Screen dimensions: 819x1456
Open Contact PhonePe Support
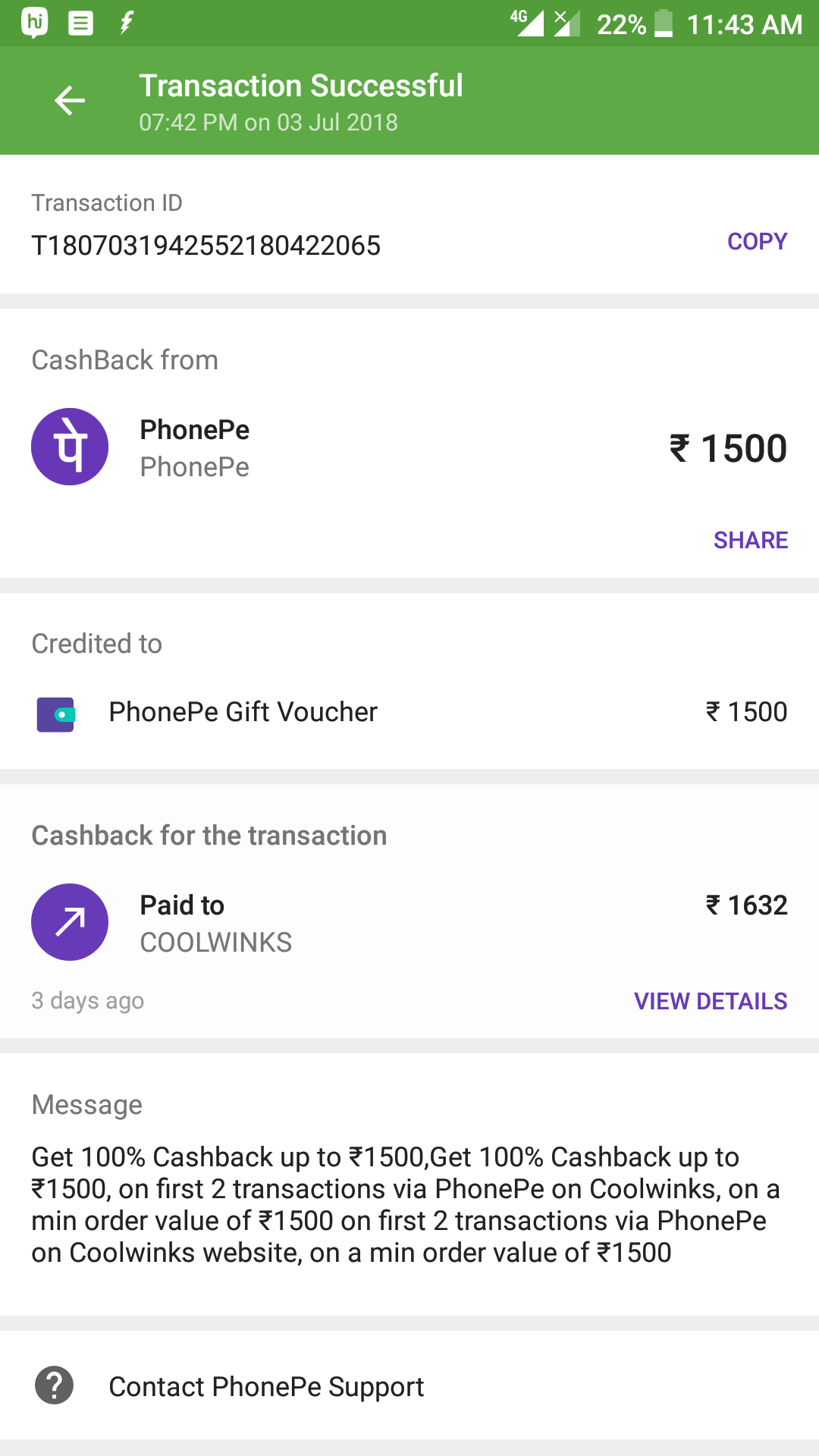[265, 1386]
